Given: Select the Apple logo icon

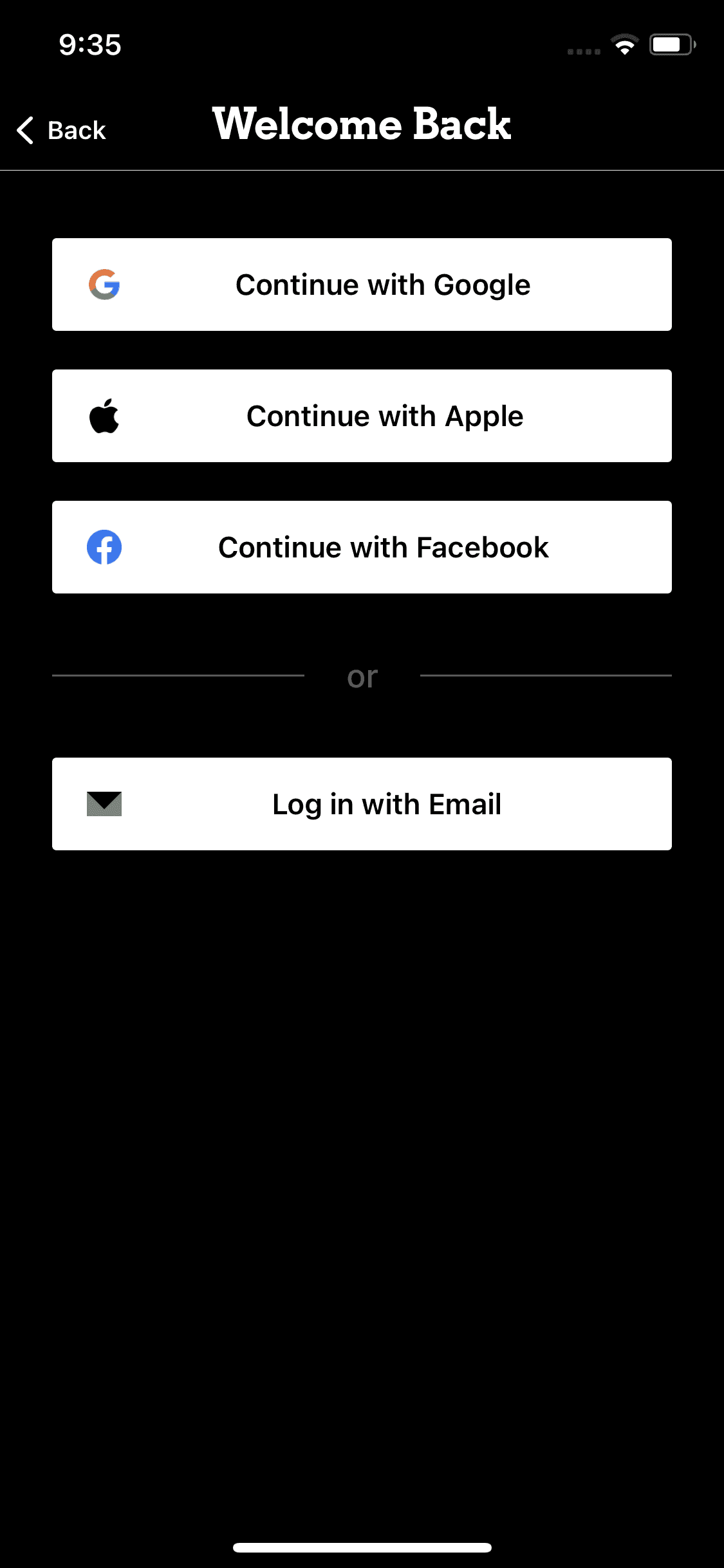Looking at the screenshot, I should pos(105,416).
